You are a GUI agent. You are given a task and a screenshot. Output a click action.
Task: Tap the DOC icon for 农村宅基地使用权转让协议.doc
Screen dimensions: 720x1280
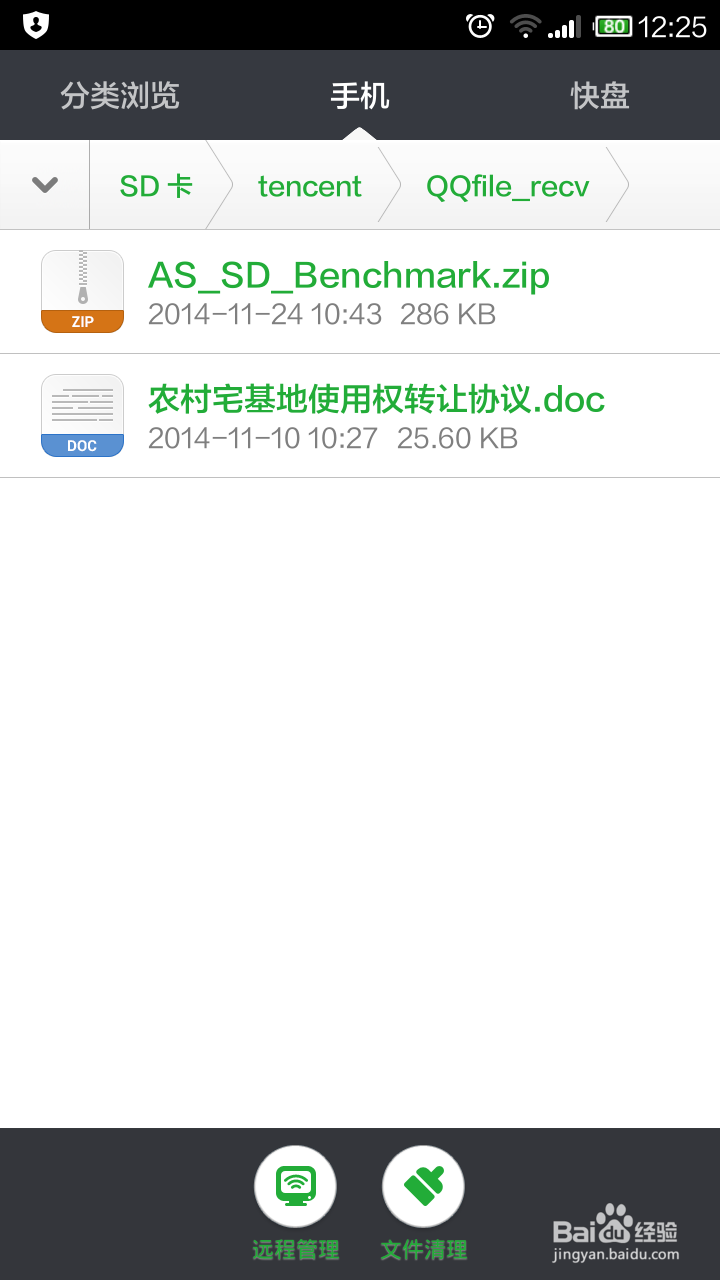[x=82, y=414]
